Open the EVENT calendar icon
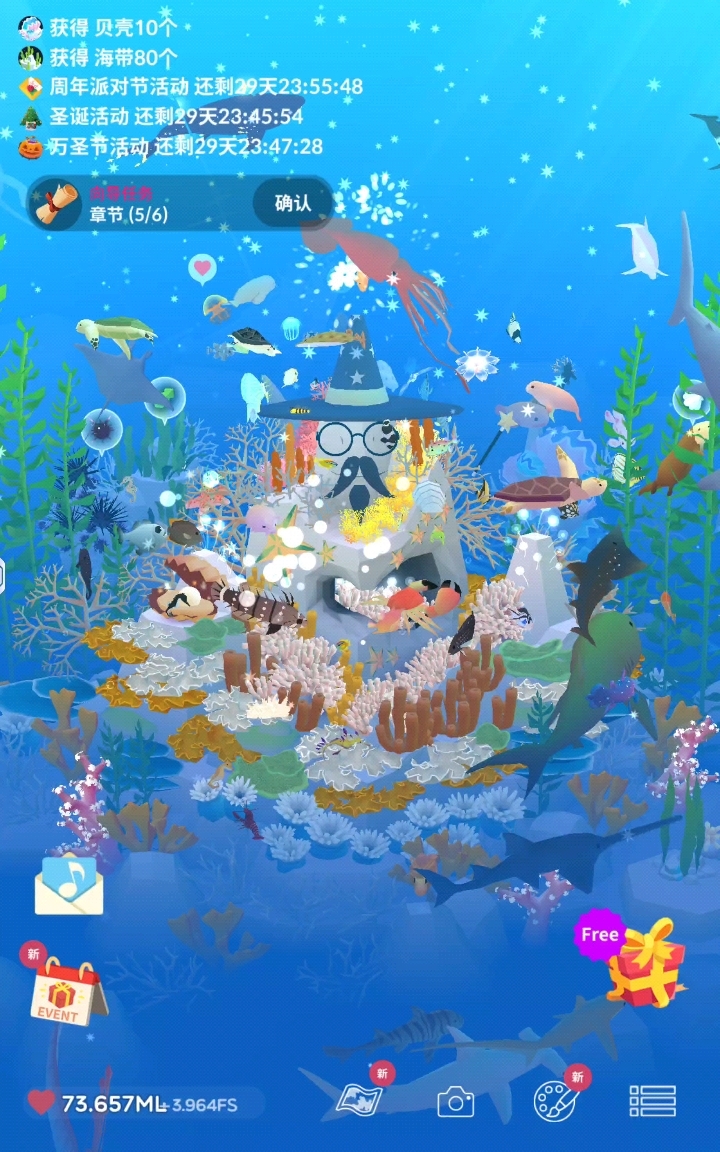The width and height of the screenshot is (720, 1152). [66, 993]
